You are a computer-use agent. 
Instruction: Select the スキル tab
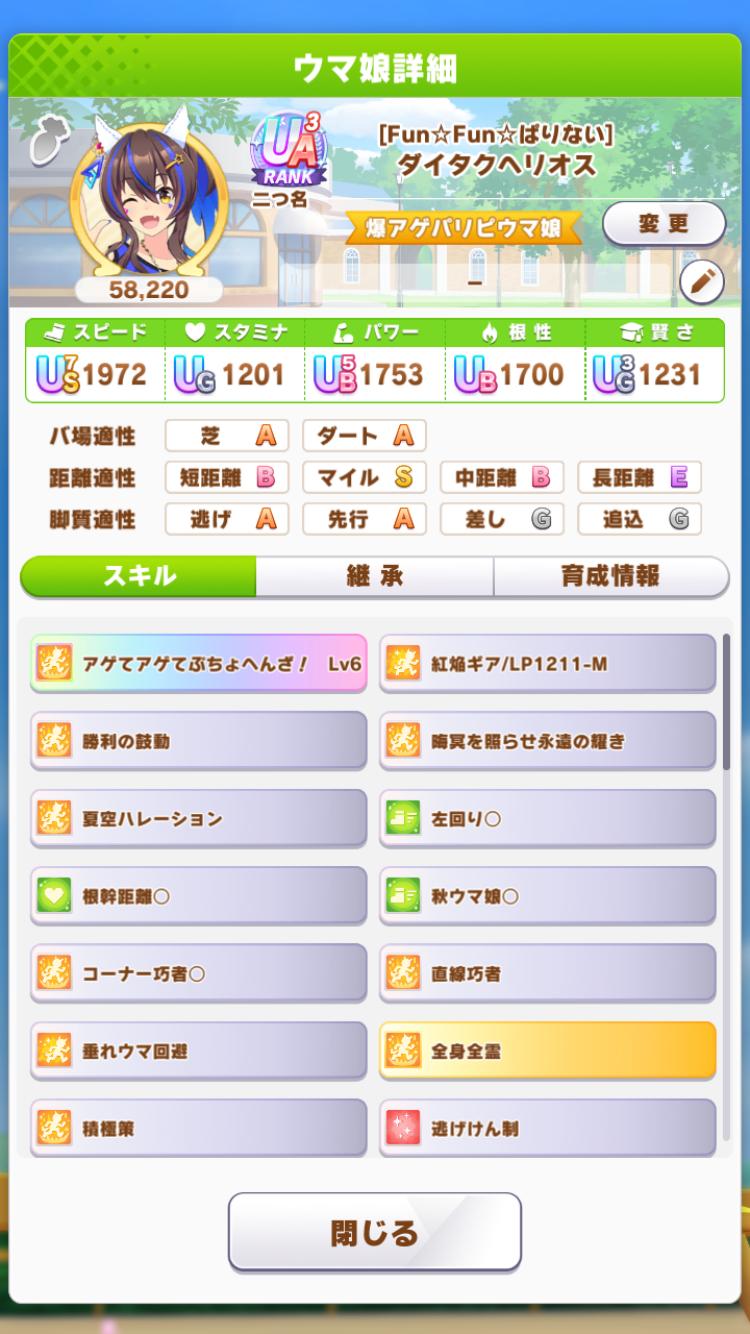tap(139, 576)
